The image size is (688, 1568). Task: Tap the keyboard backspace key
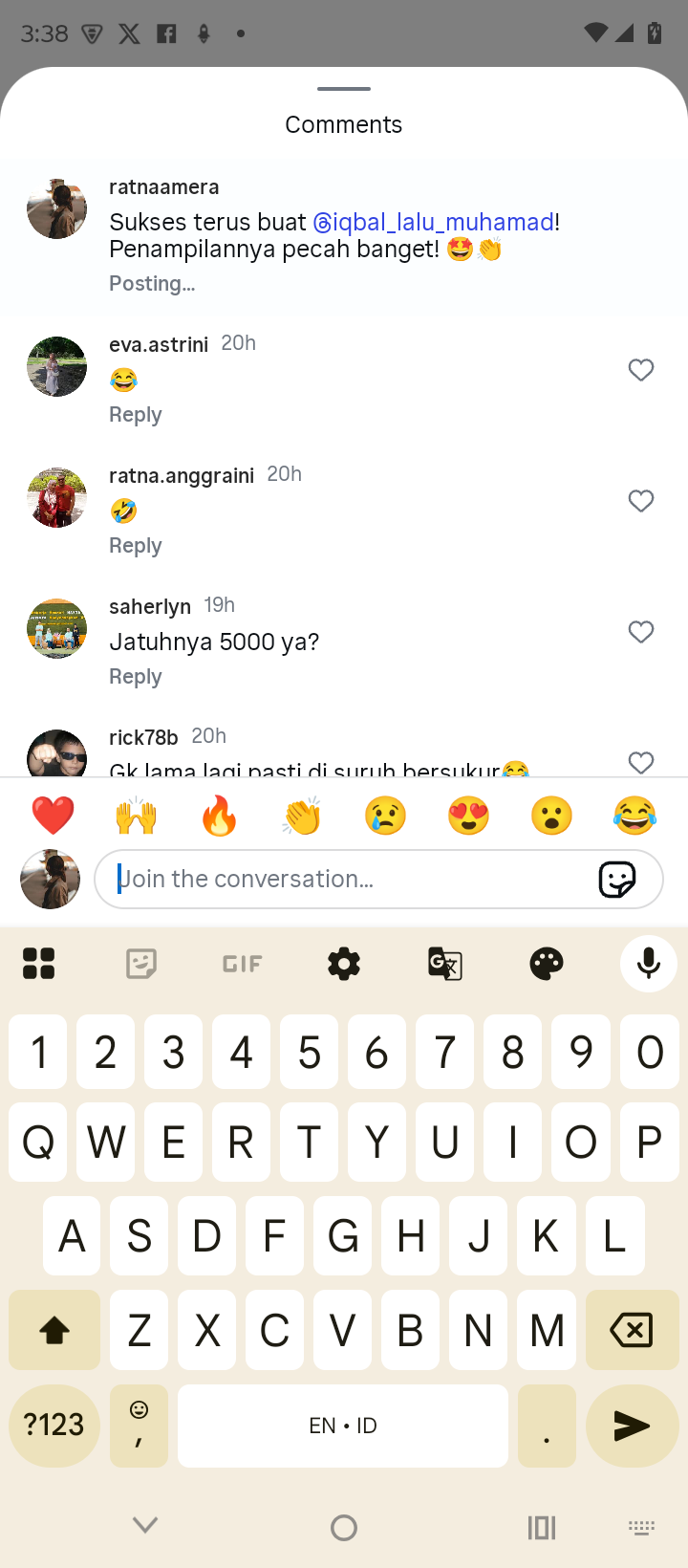point(630,1330)
